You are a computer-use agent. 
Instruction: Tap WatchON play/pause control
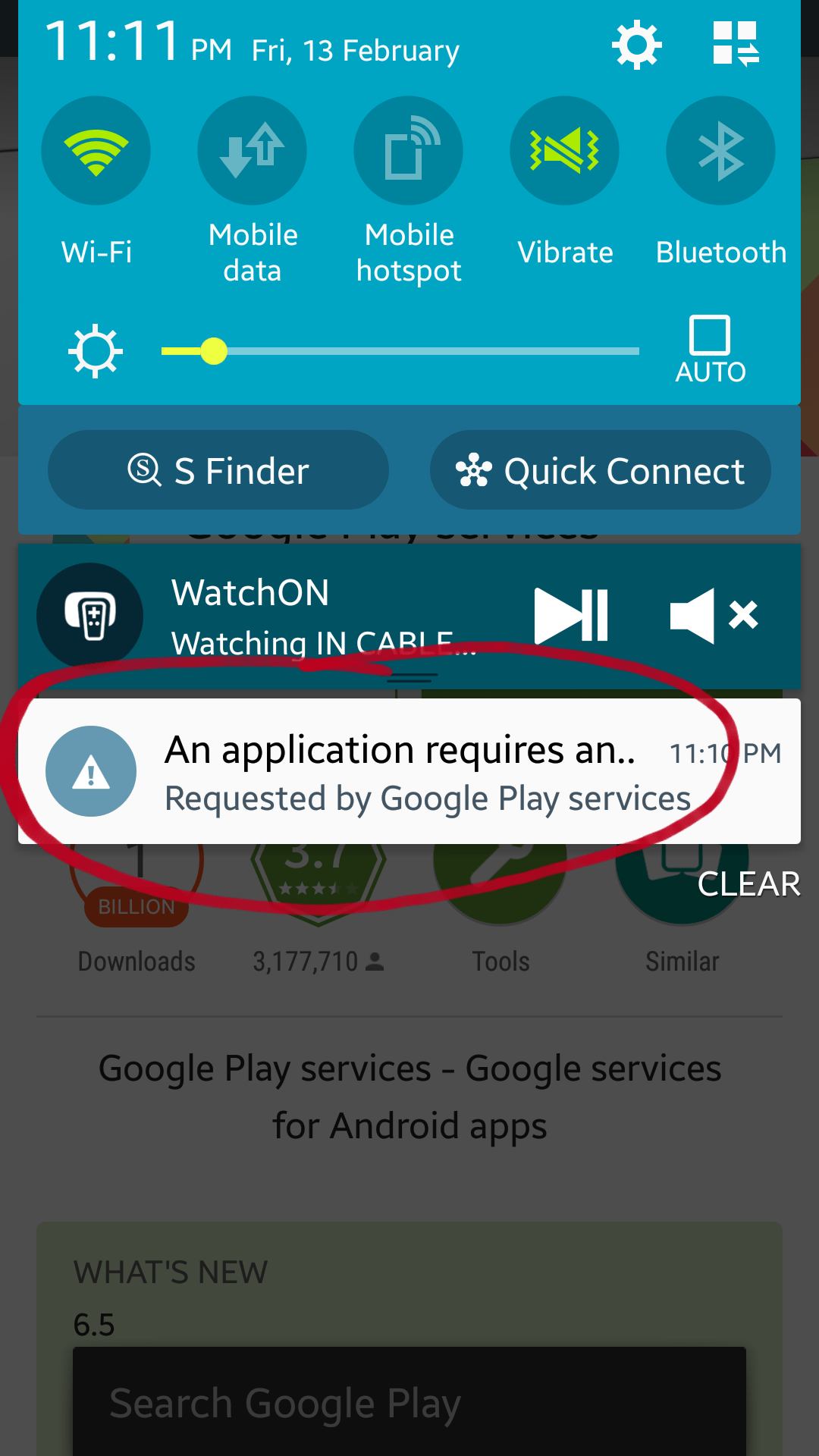click(571, 615)
